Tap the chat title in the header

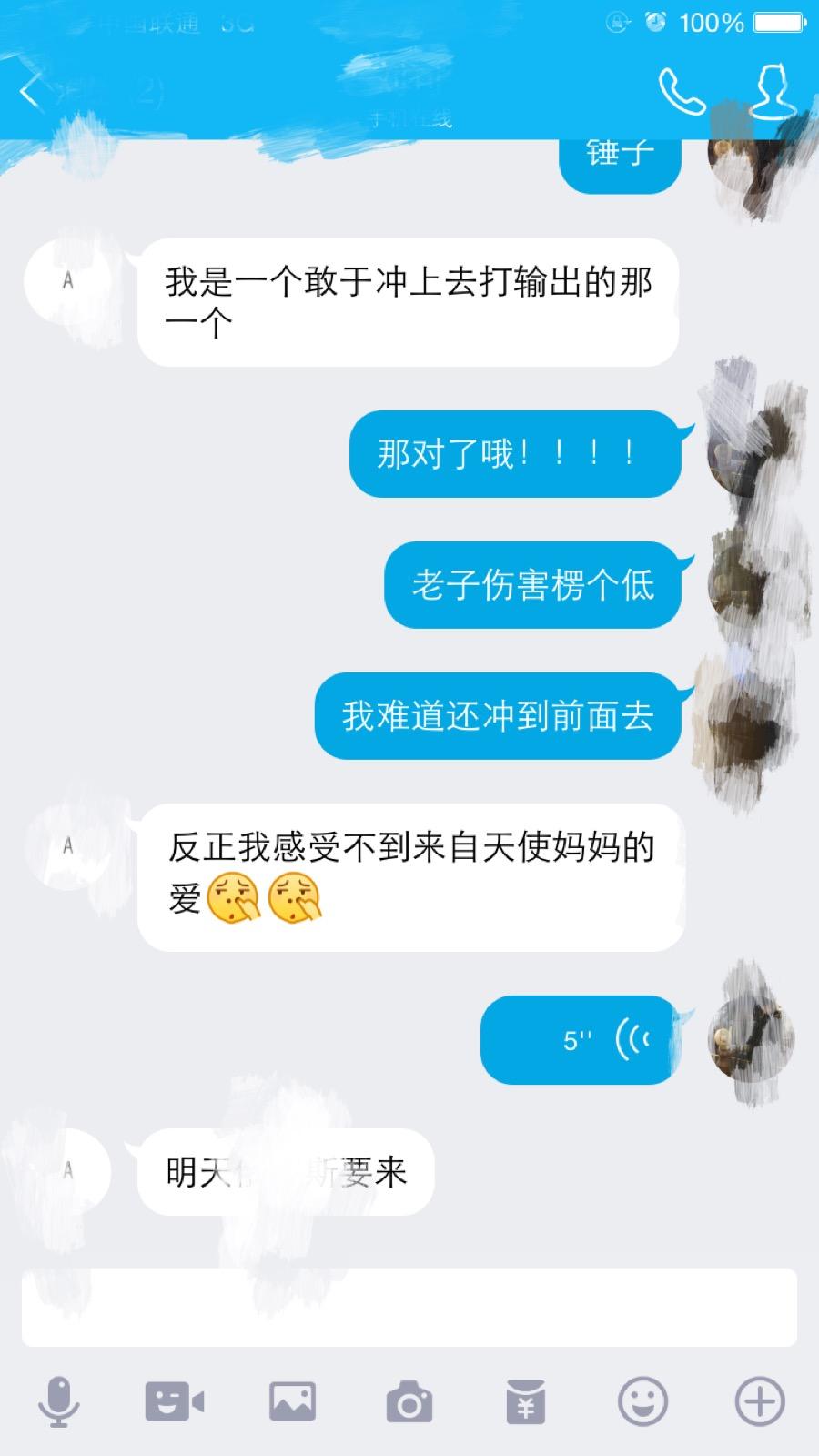point(409,86)
